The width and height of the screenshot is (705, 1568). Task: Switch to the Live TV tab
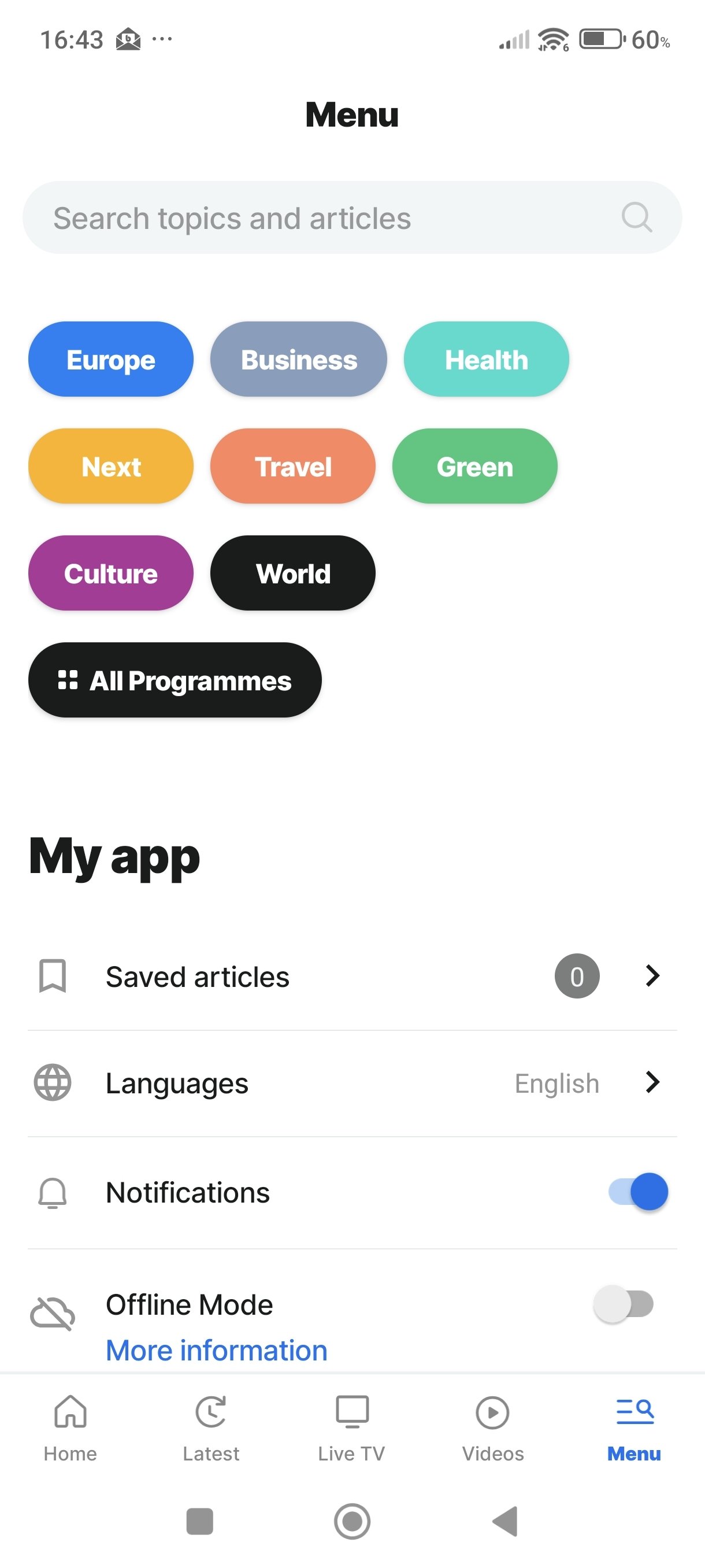[x=351, y=1428]
